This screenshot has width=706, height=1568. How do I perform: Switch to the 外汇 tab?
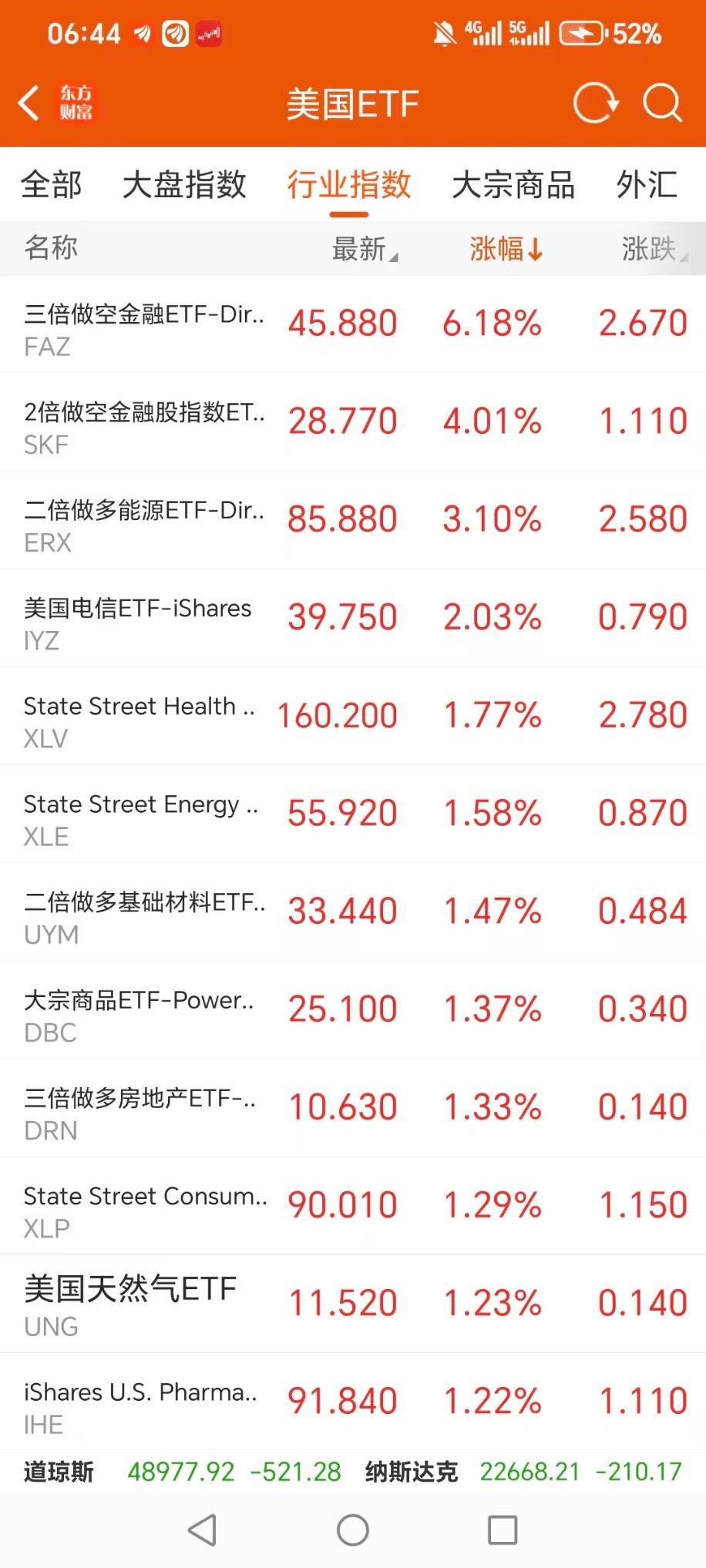[x=647, y=185]
